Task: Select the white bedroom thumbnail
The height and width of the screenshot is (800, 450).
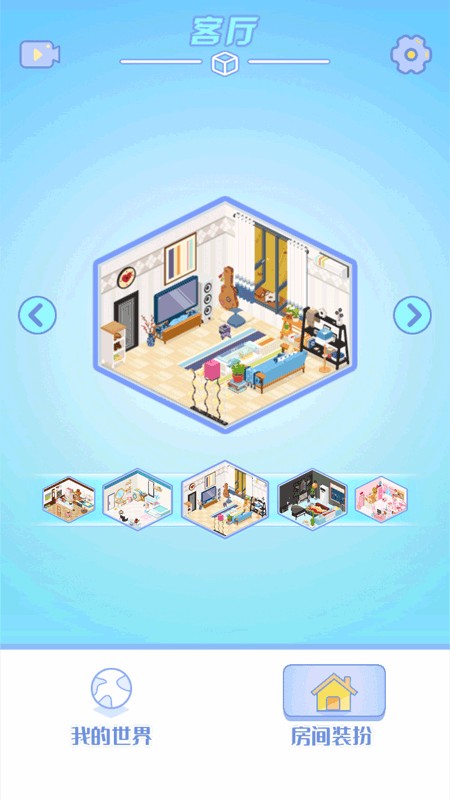Action: (x=138, y=499)
